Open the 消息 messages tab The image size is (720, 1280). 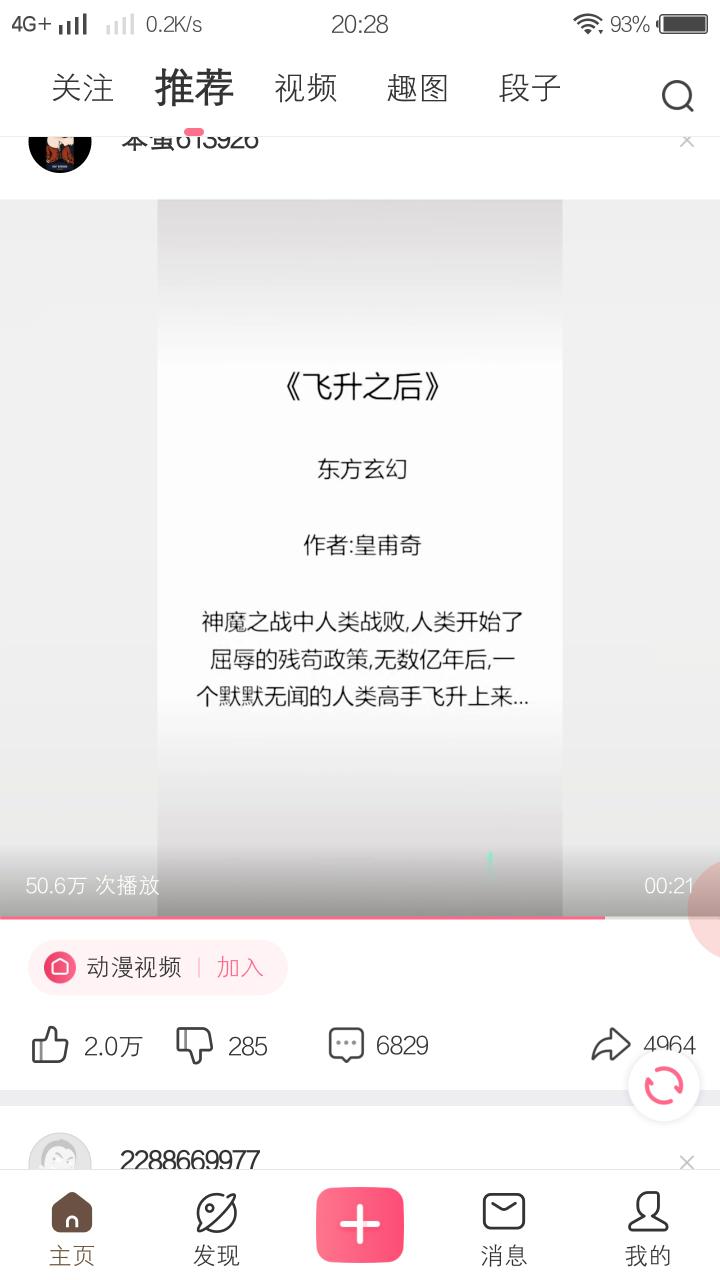[x=504, y=1229]
